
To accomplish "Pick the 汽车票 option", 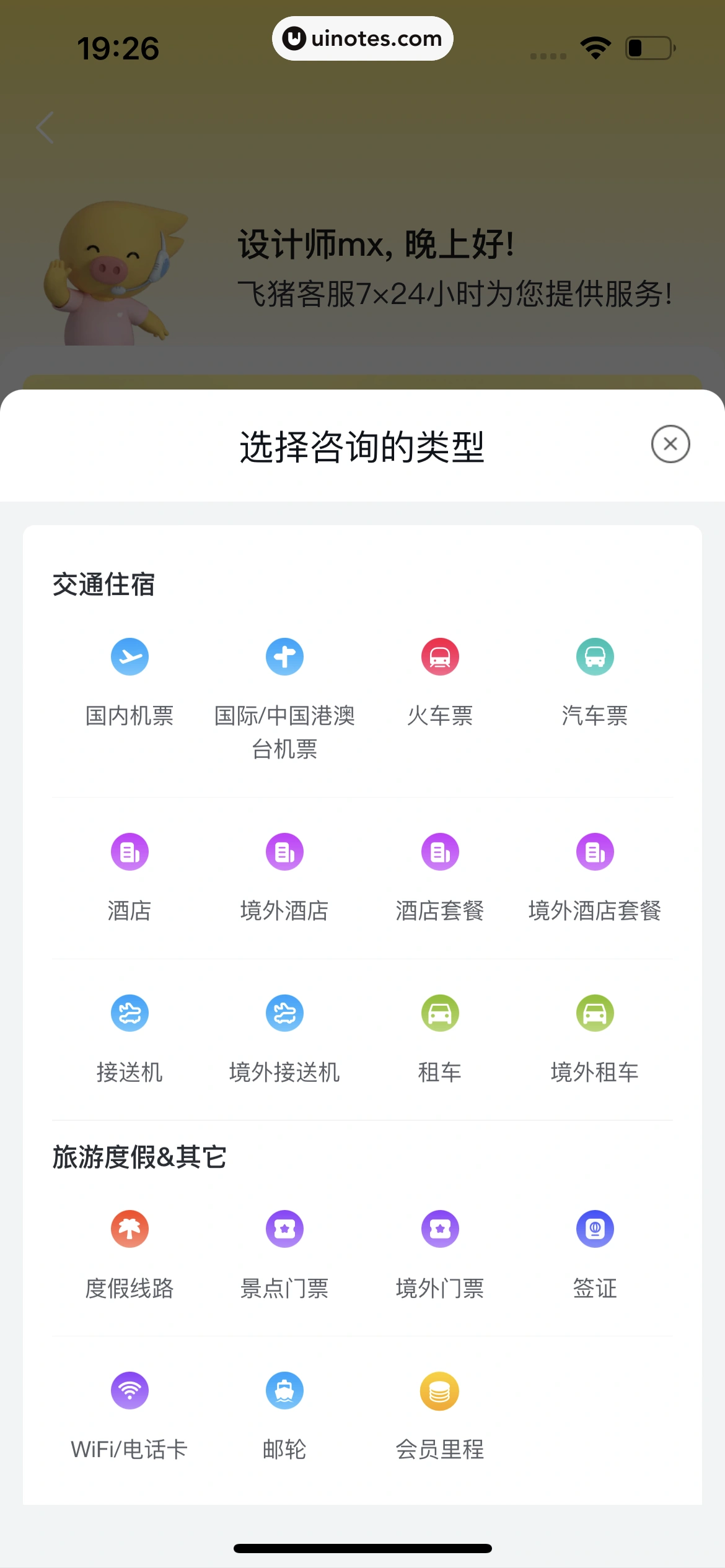I will (595, 681).
